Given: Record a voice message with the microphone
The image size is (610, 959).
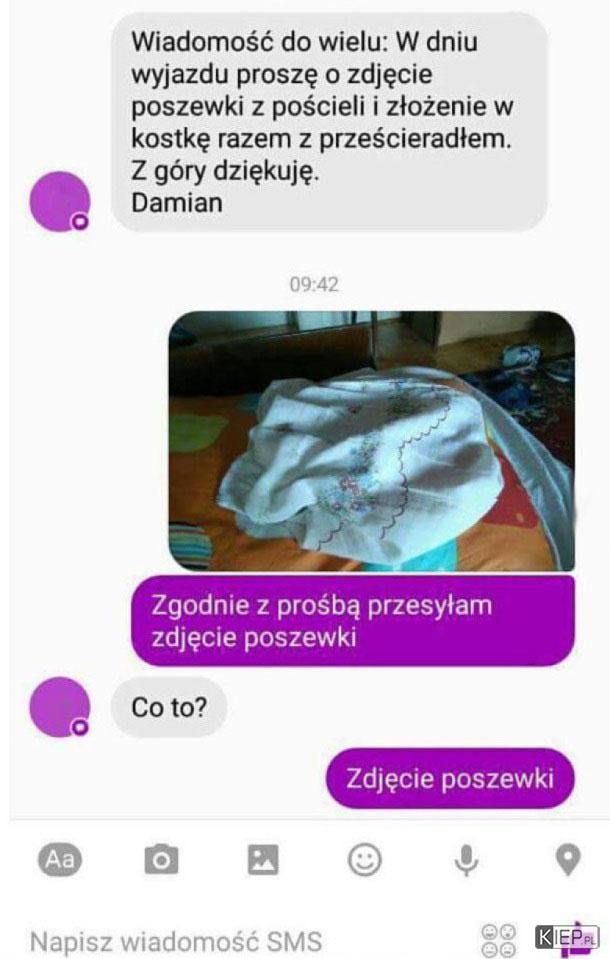Looking at the screenshot, I should point(467,859).
